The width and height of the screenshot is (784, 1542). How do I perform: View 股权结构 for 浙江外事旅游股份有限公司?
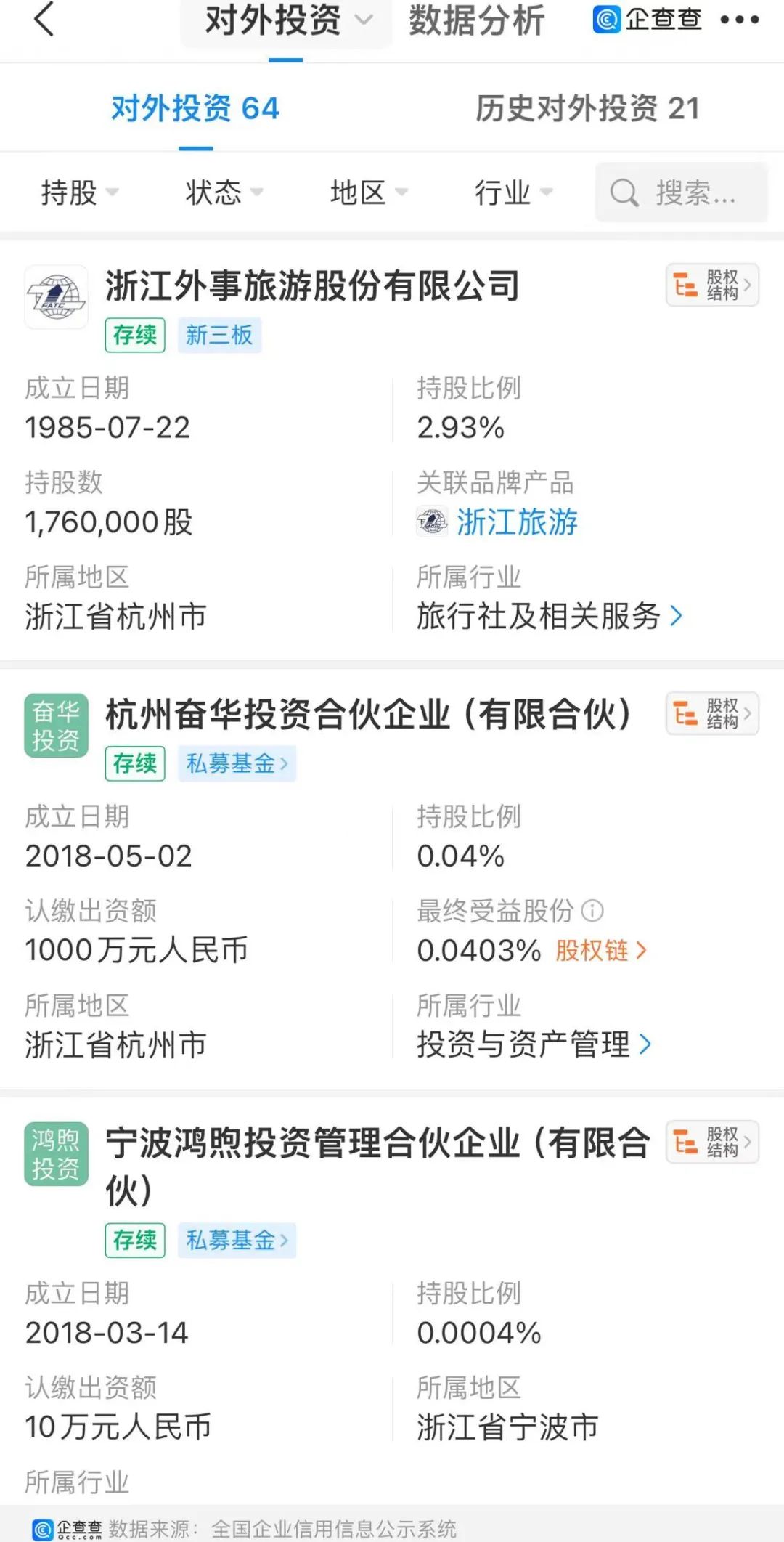point(712,285)
